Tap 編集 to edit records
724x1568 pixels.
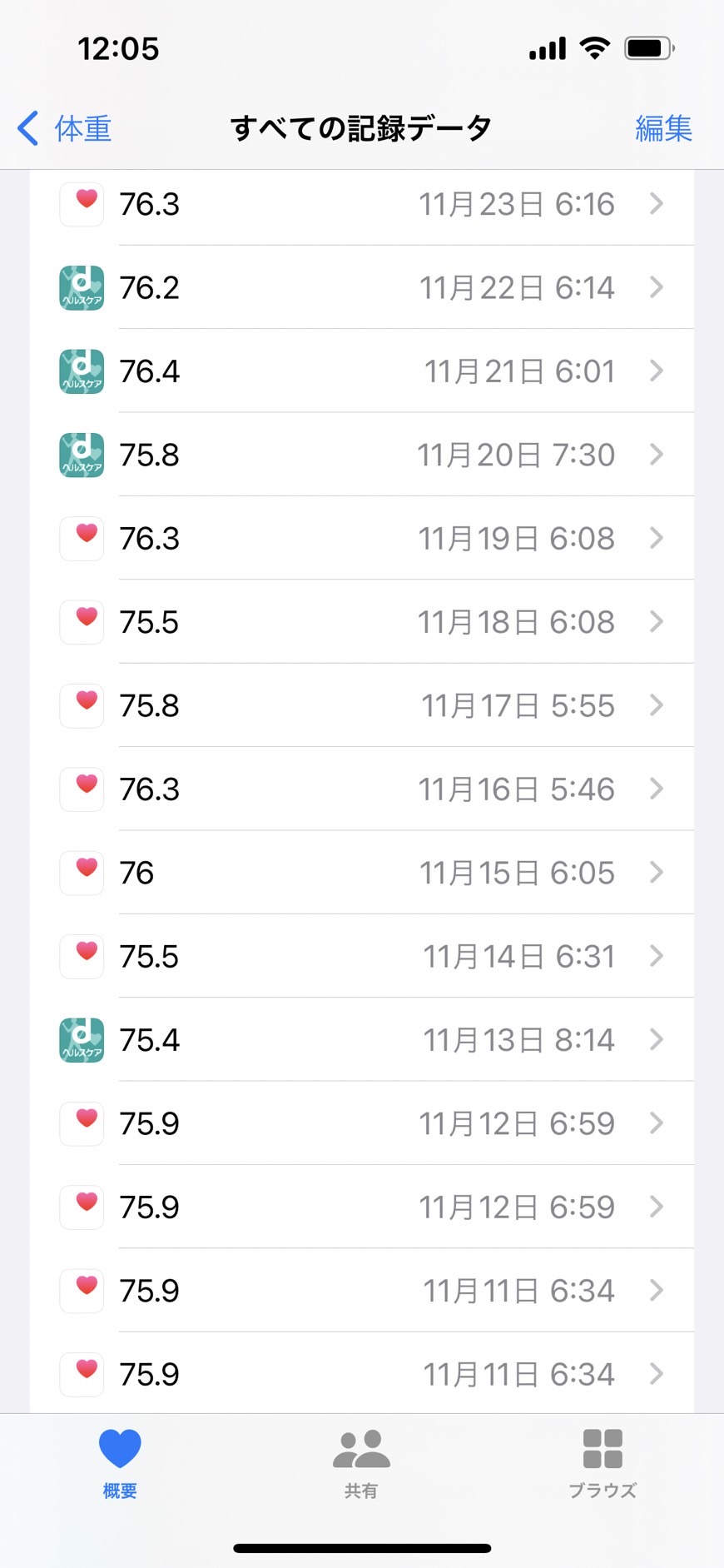663,128
